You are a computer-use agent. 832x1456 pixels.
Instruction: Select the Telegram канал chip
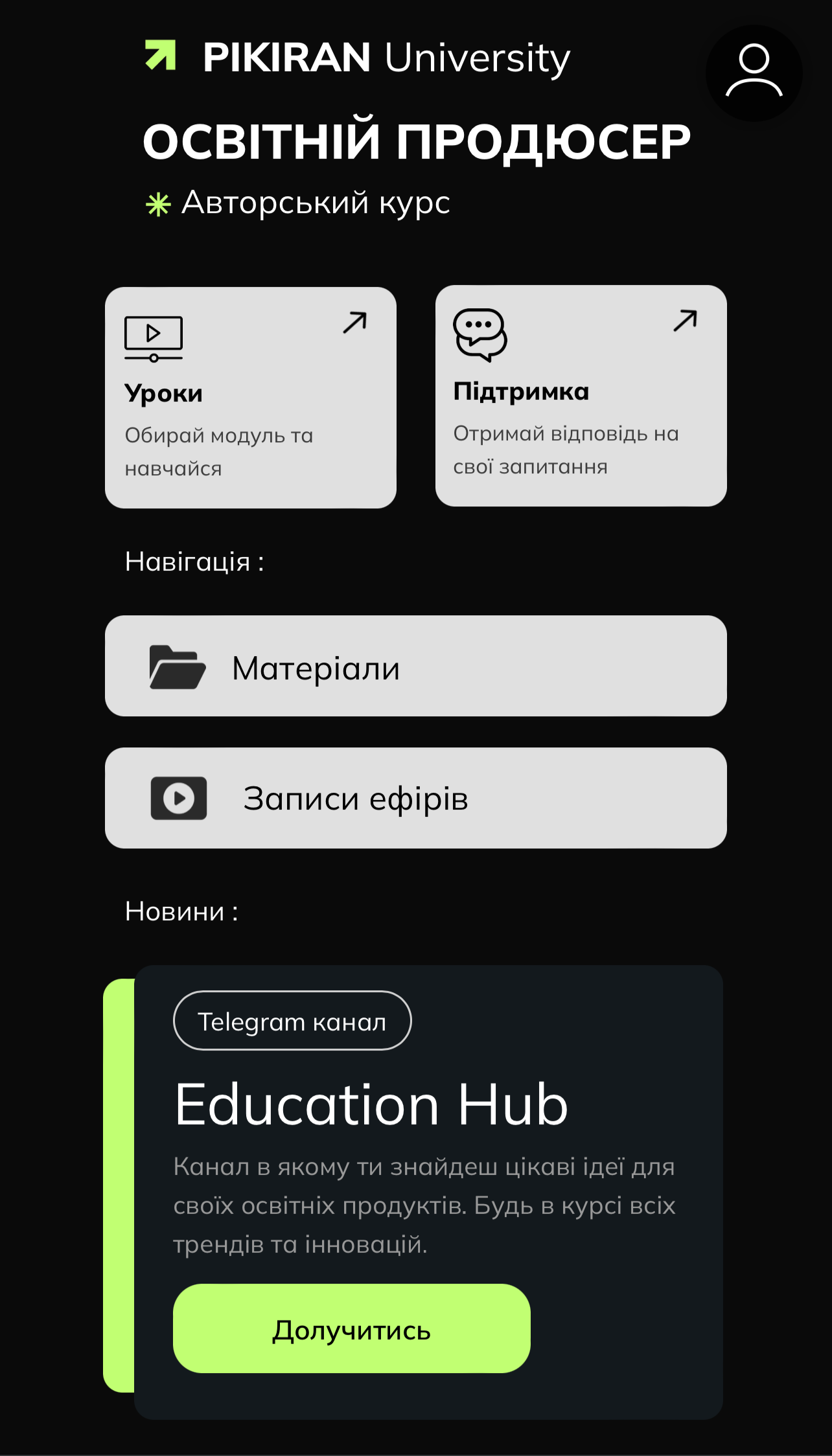point(292,1020)
